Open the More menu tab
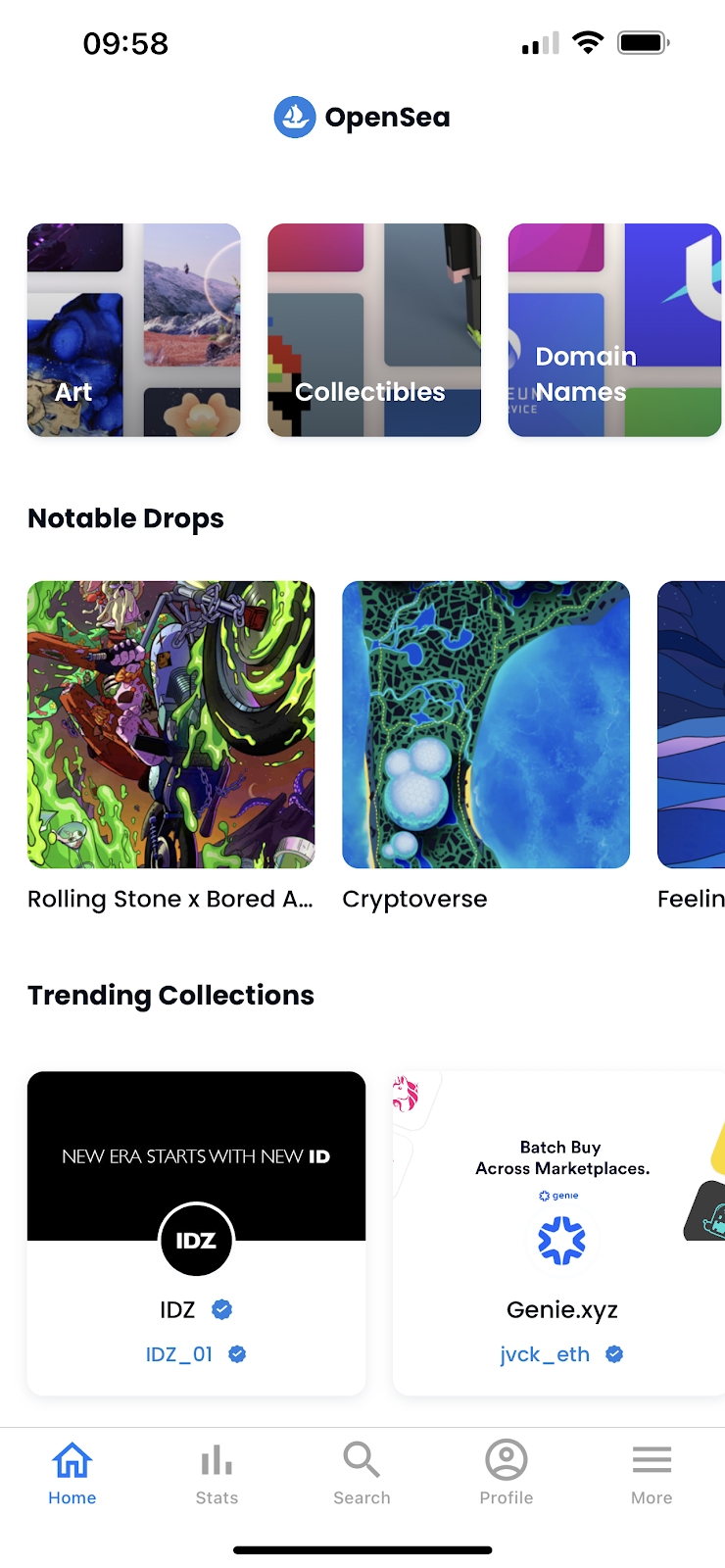Viewport: 725px width, 1568px height. 652,1473
